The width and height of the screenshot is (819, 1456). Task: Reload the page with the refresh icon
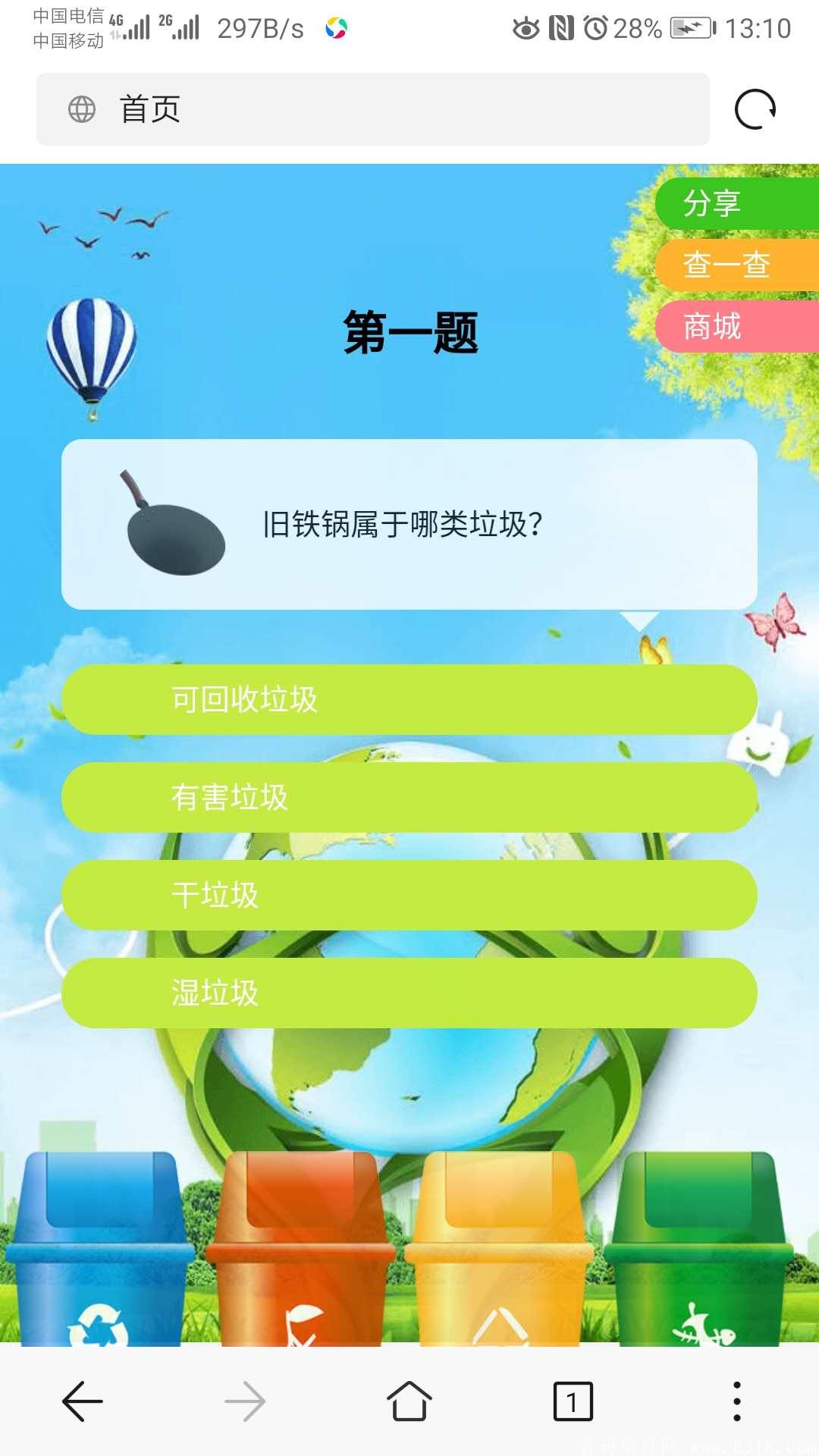pos(755,110)
